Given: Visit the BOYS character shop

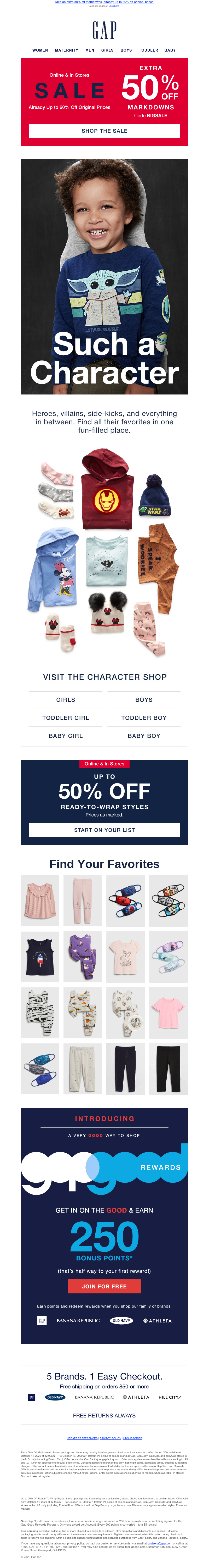Looking at the screenshot, I should point(144,700).
